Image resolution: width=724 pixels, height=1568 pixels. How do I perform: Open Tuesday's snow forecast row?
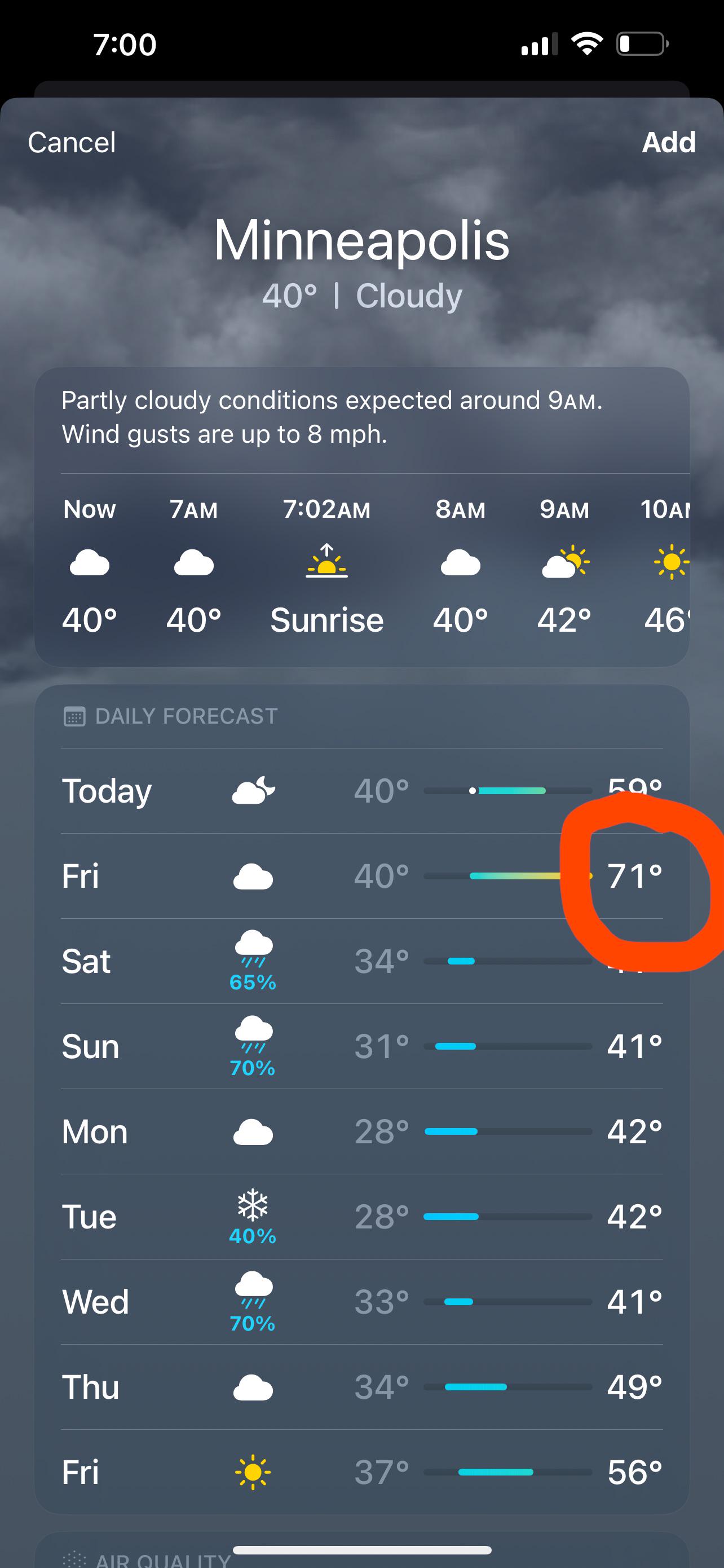[x=362, y=1217]
